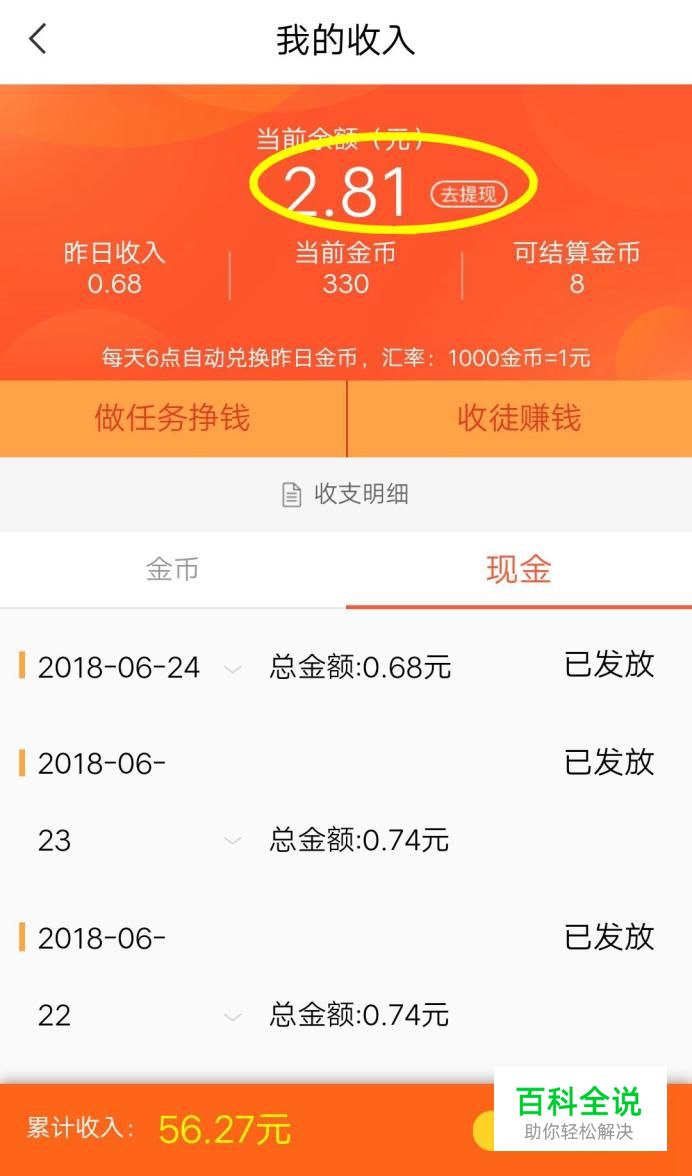Image resolution: width=692 pixels, height=1176 pixels.
Task: Switch to the 金币 tab
Action: click(172, 570)
